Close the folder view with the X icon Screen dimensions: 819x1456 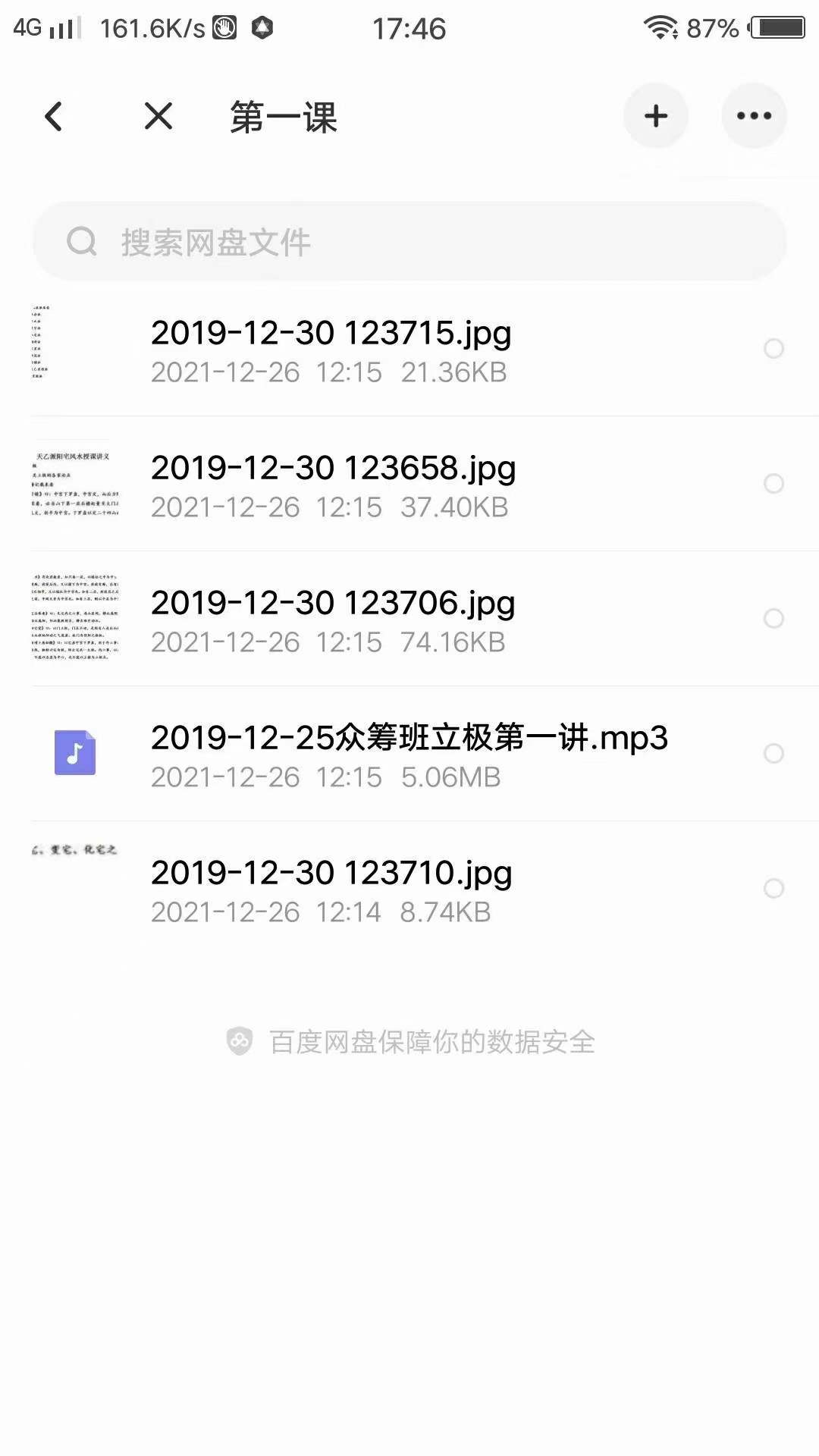click(x=157, y=116)
